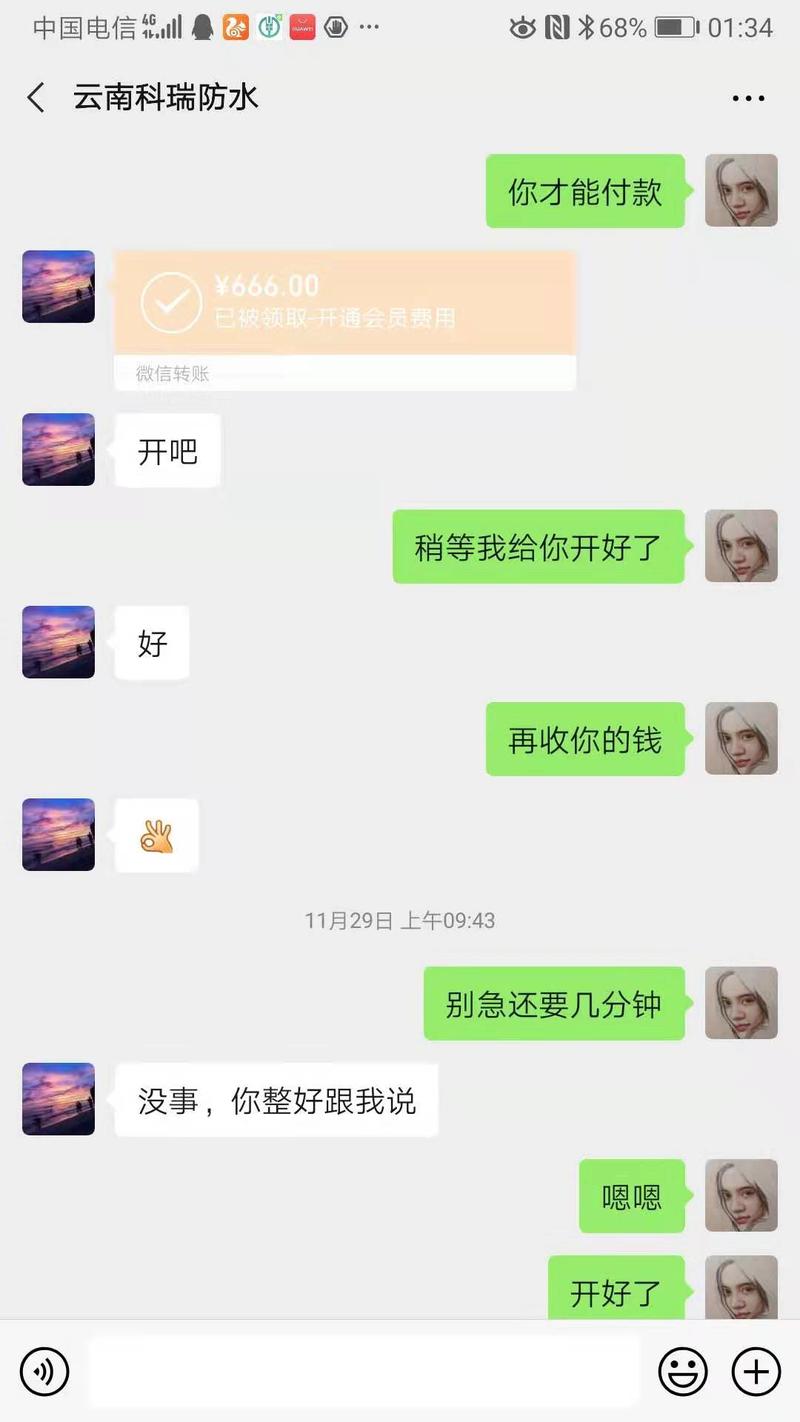Switch to voice message input mode

point(42,1371)
